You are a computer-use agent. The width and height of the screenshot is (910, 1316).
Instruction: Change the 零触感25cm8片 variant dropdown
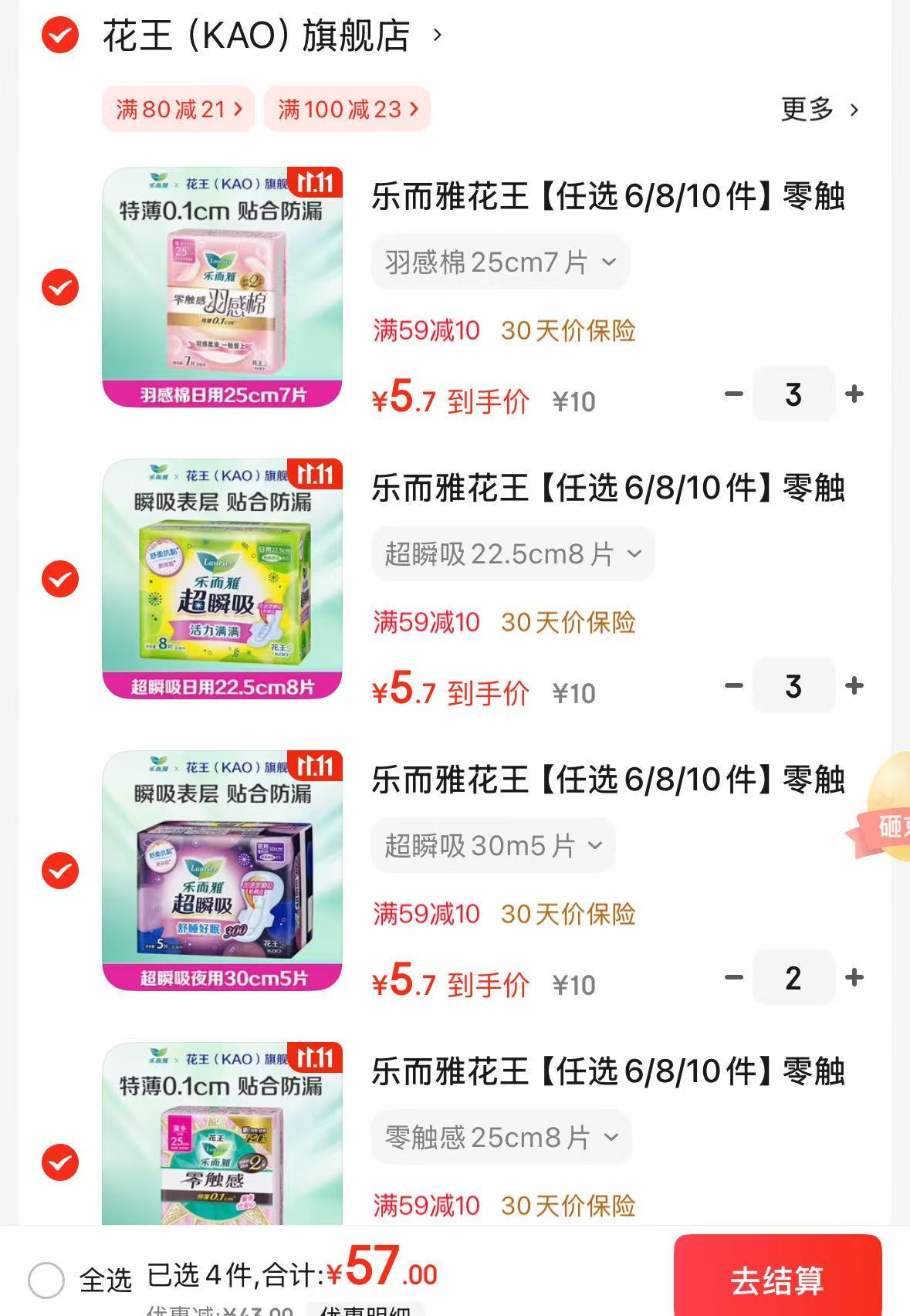[501, 1138]
